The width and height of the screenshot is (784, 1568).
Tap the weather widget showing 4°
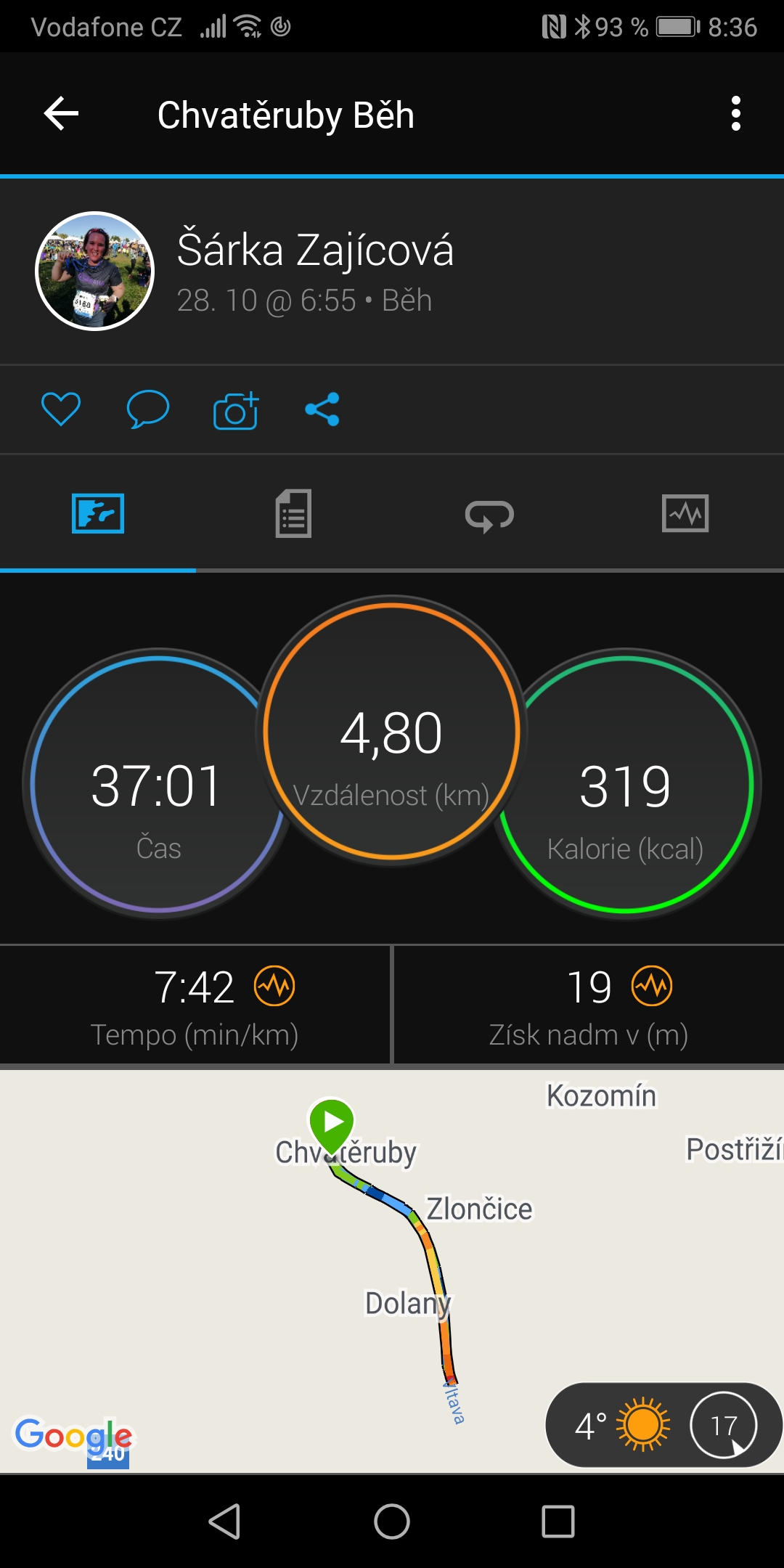point(662,1425)
